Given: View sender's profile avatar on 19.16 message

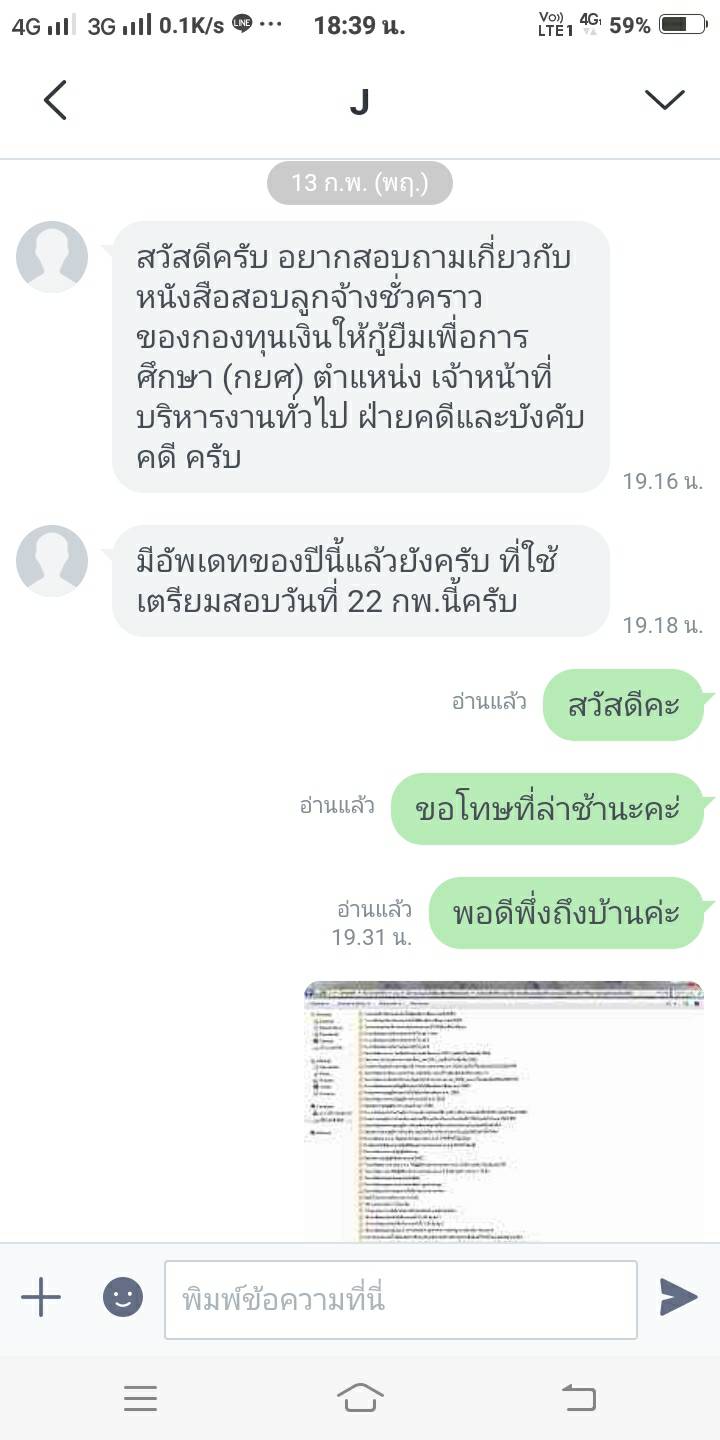Looking at the screenshot, I should point(52,257).
